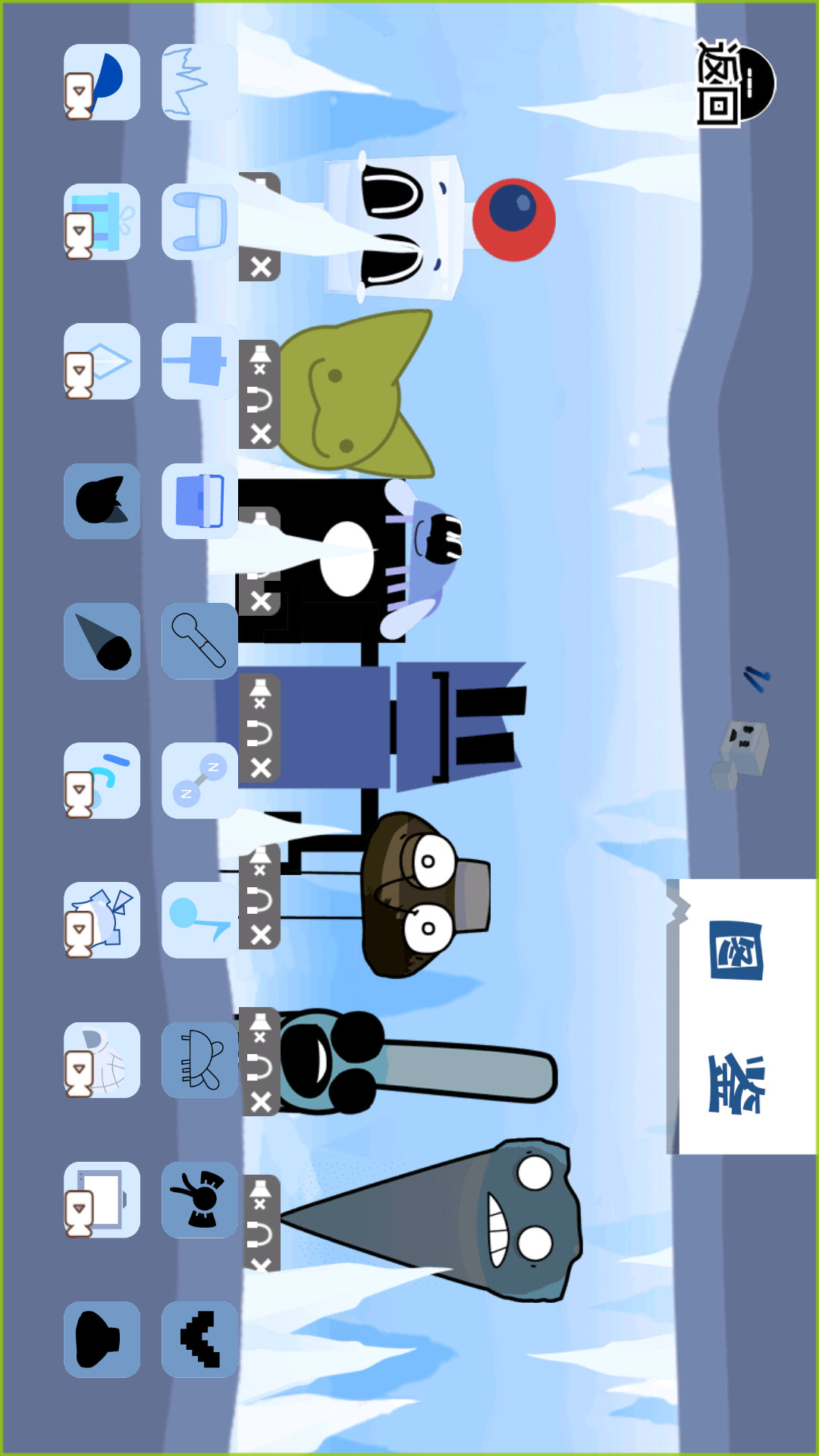Select the paper origami sound icon
Image resolution: width=819 pixels, height=1456 pixels.
point(102,920)
